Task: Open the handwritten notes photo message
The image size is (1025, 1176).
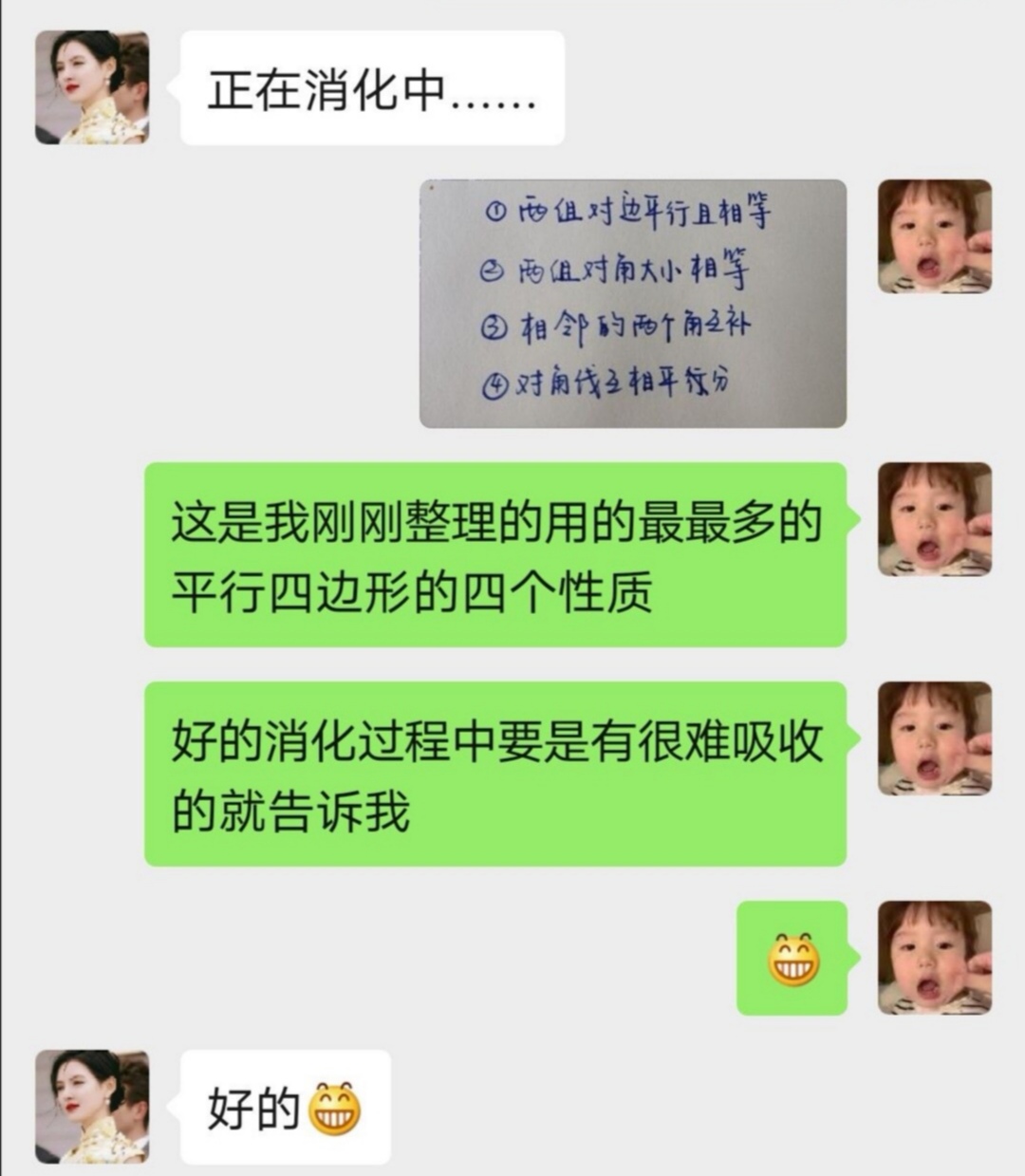Action: coord(633,303)
